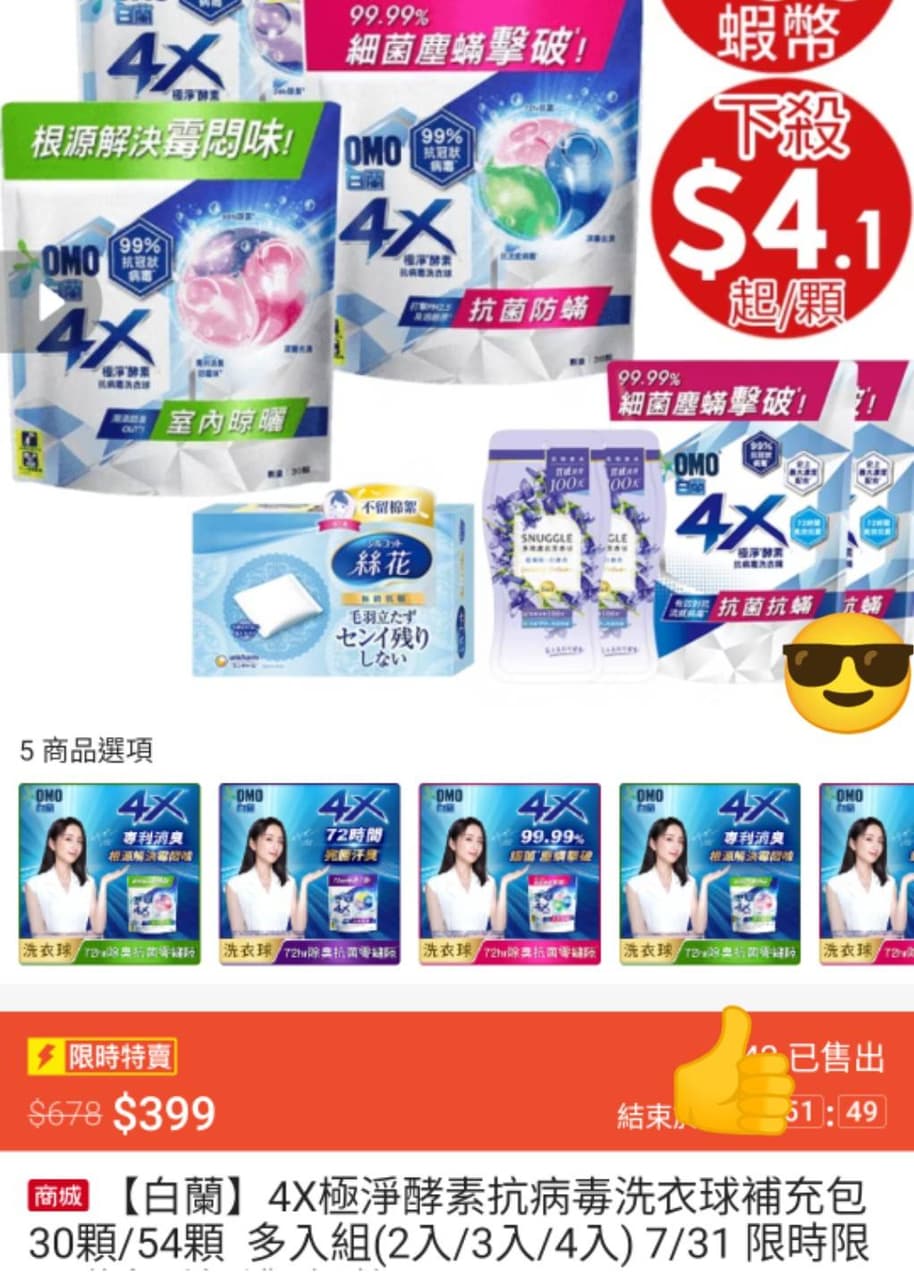Select the purple 72時間 product option

point(309,873)
